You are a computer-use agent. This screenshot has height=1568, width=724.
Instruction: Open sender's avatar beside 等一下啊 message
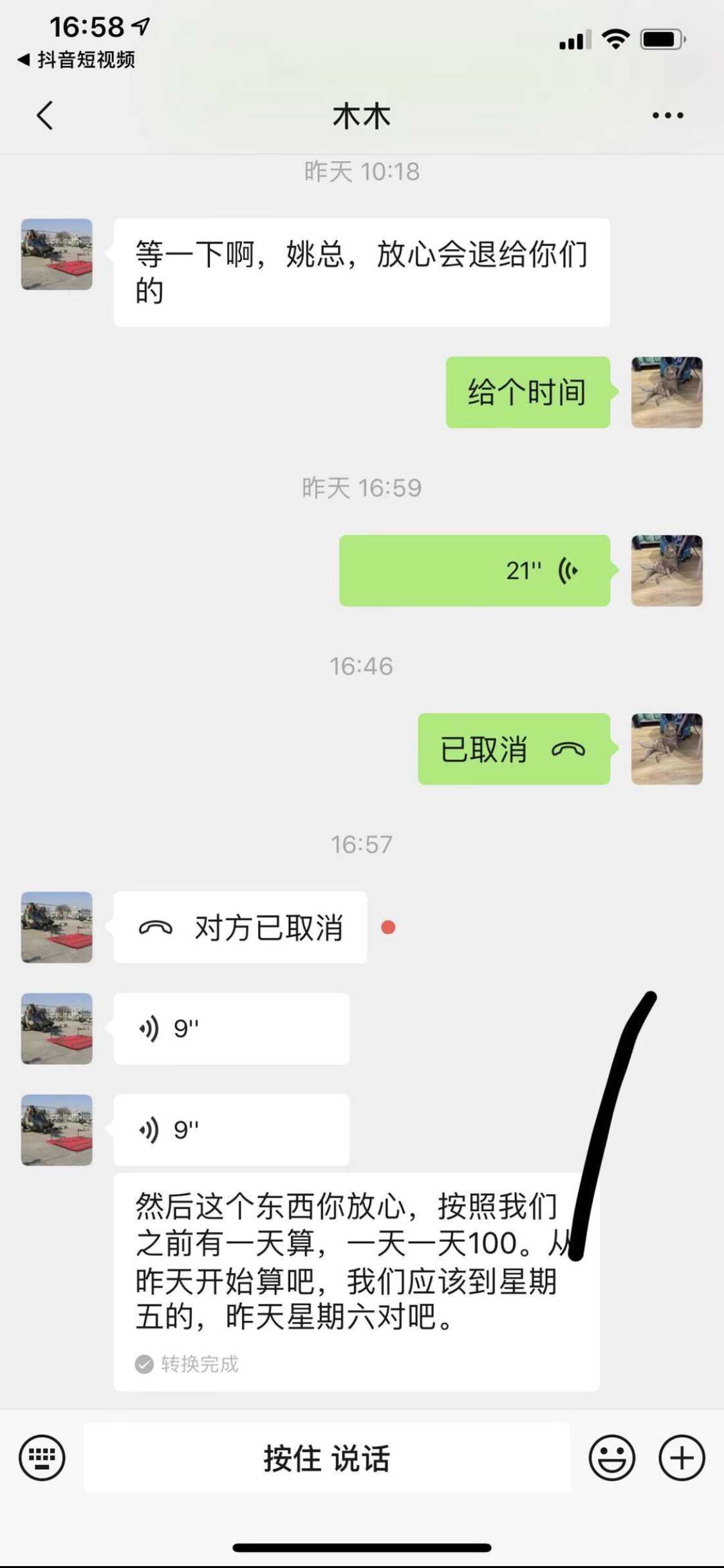tap(57, 254)
